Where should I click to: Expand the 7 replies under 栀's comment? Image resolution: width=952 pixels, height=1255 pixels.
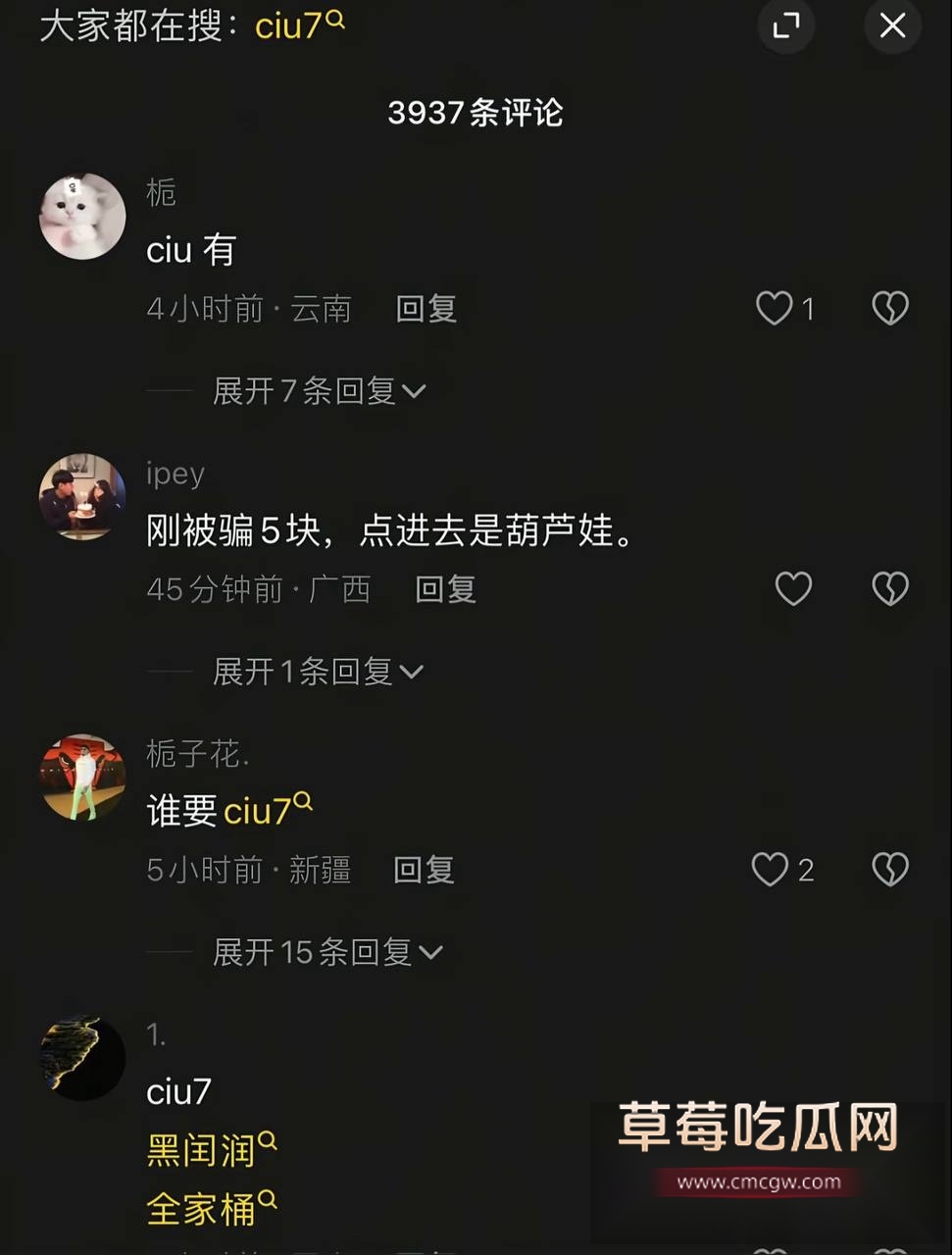(316, 391)
